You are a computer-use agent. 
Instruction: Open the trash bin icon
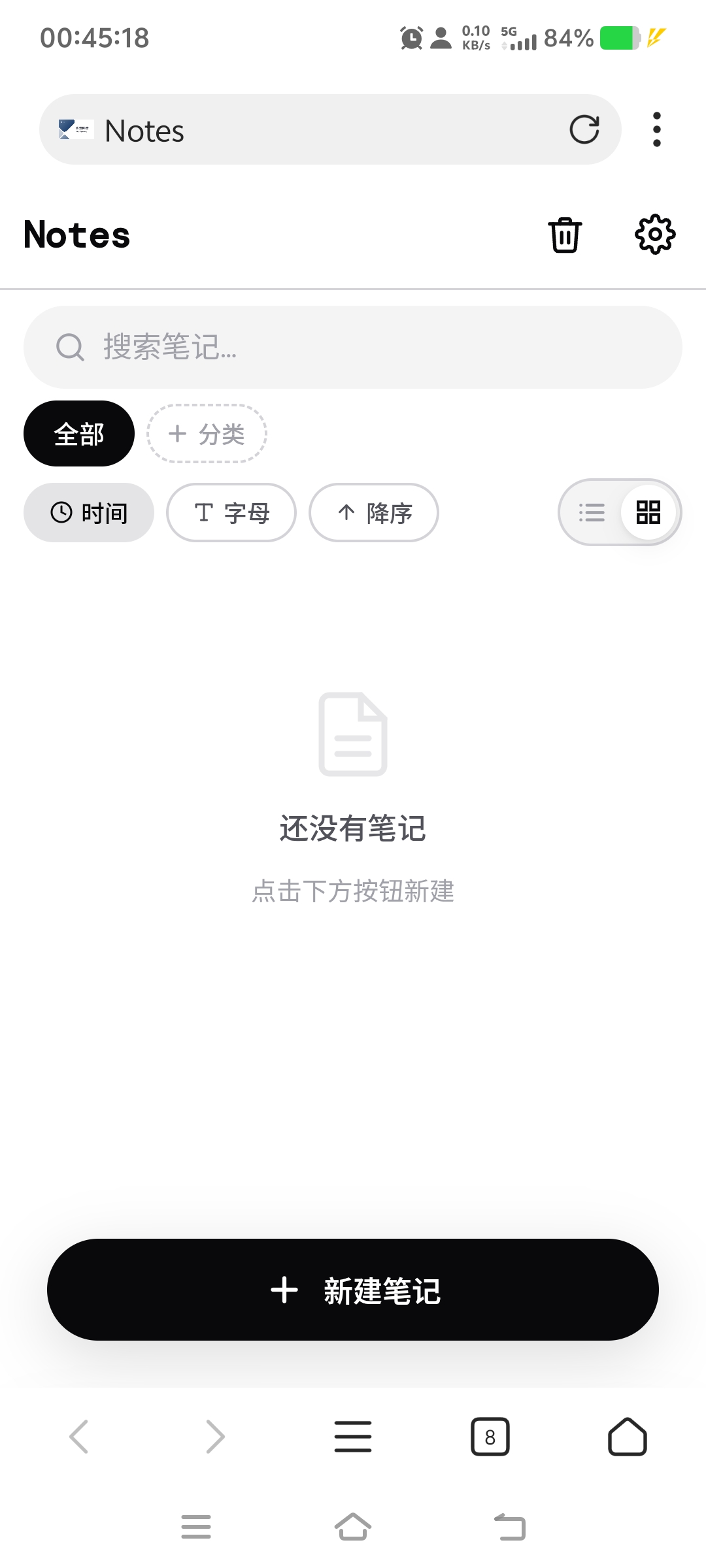pyautogui.click(x=565, y=235)
